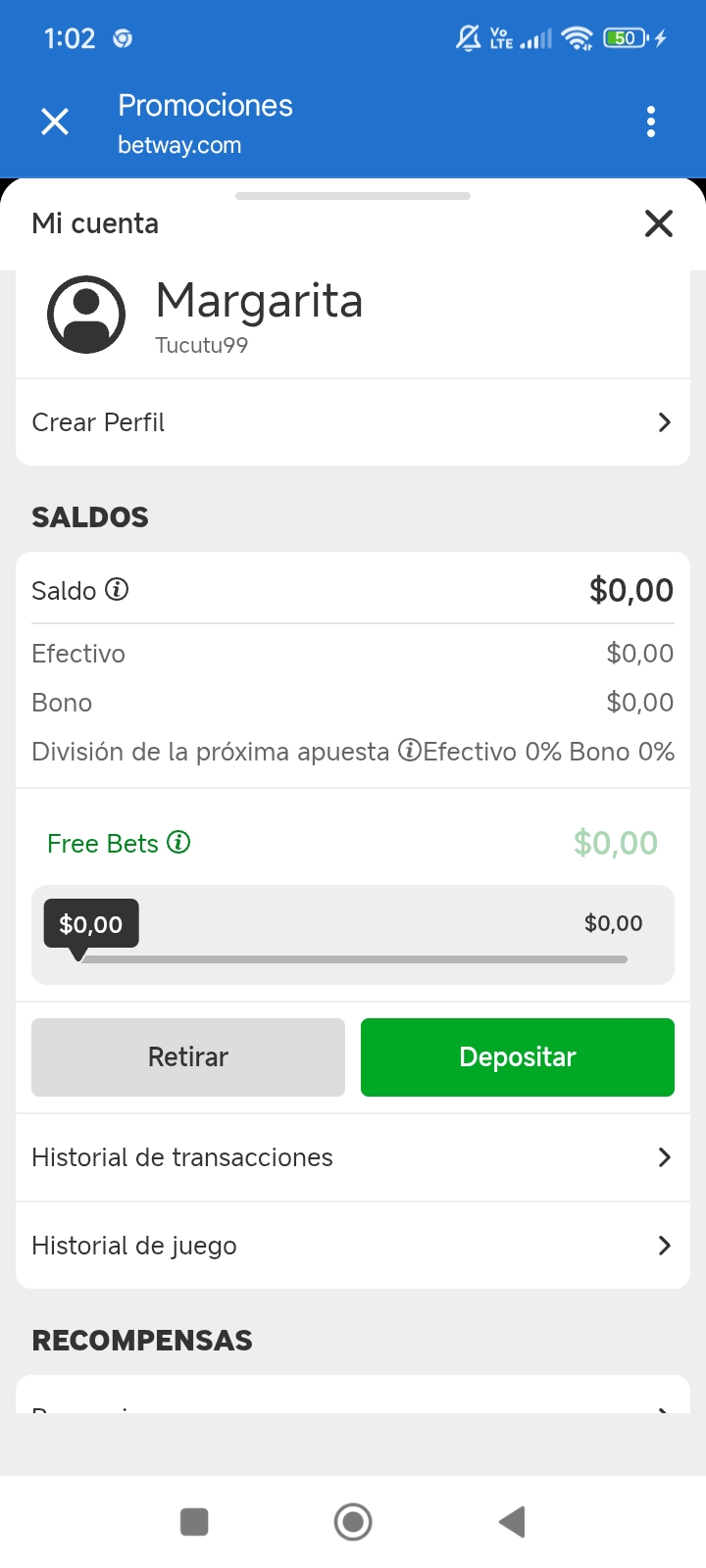Close the Promociones browser tab
The image size is (706, 1568).
click(55, 122)
